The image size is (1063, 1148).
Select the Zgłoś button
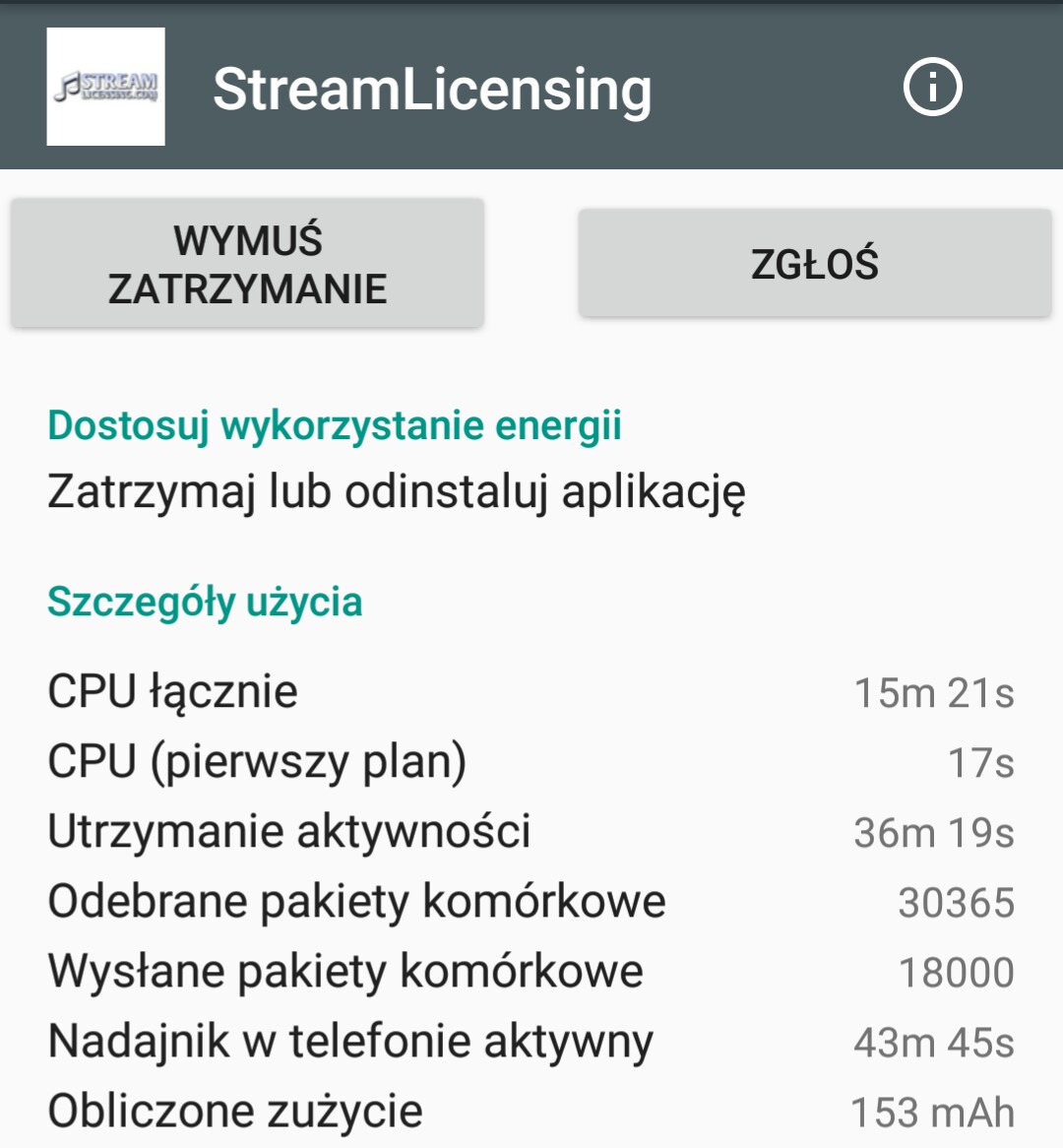814,264
